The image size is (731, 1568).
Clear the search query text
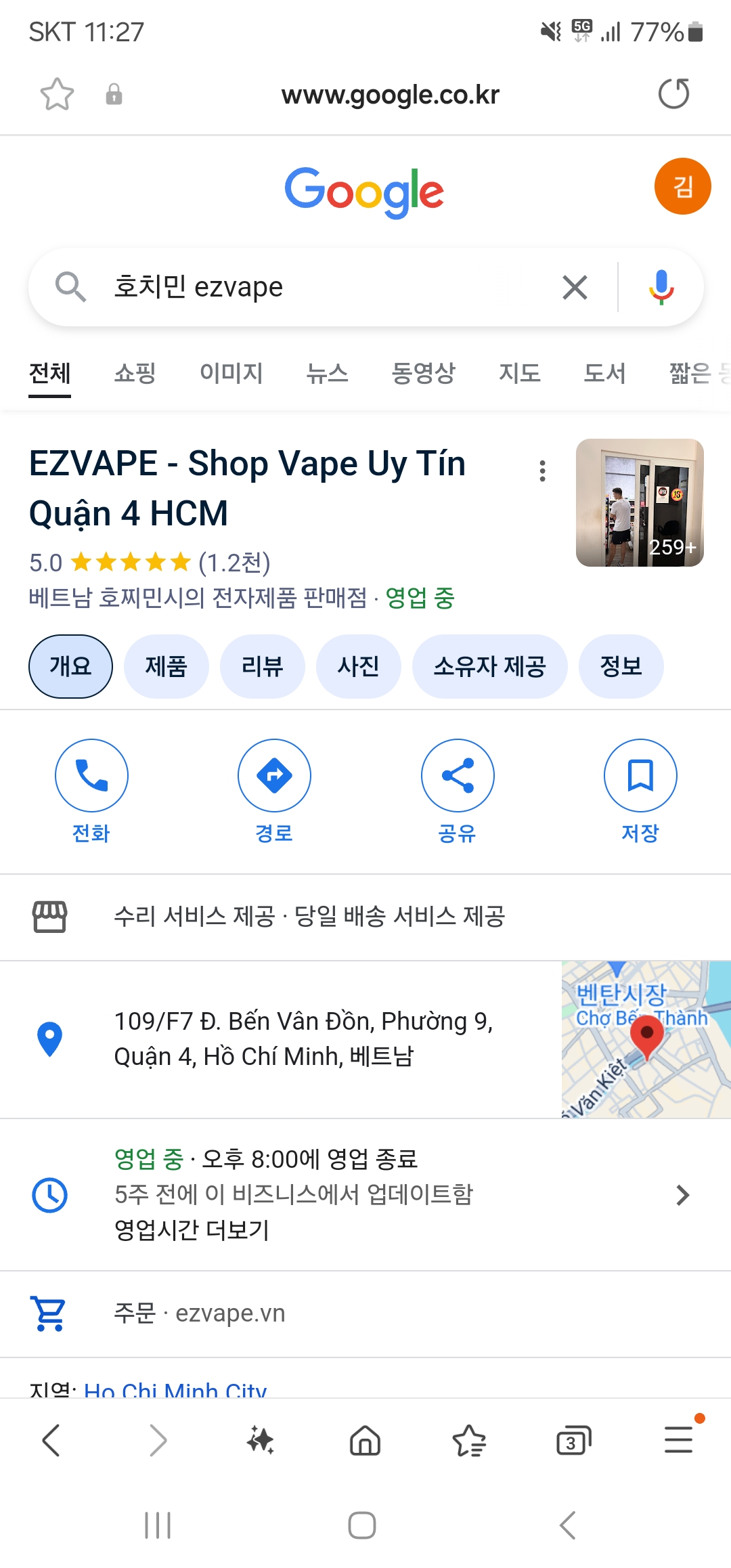[x=575, y=287]
